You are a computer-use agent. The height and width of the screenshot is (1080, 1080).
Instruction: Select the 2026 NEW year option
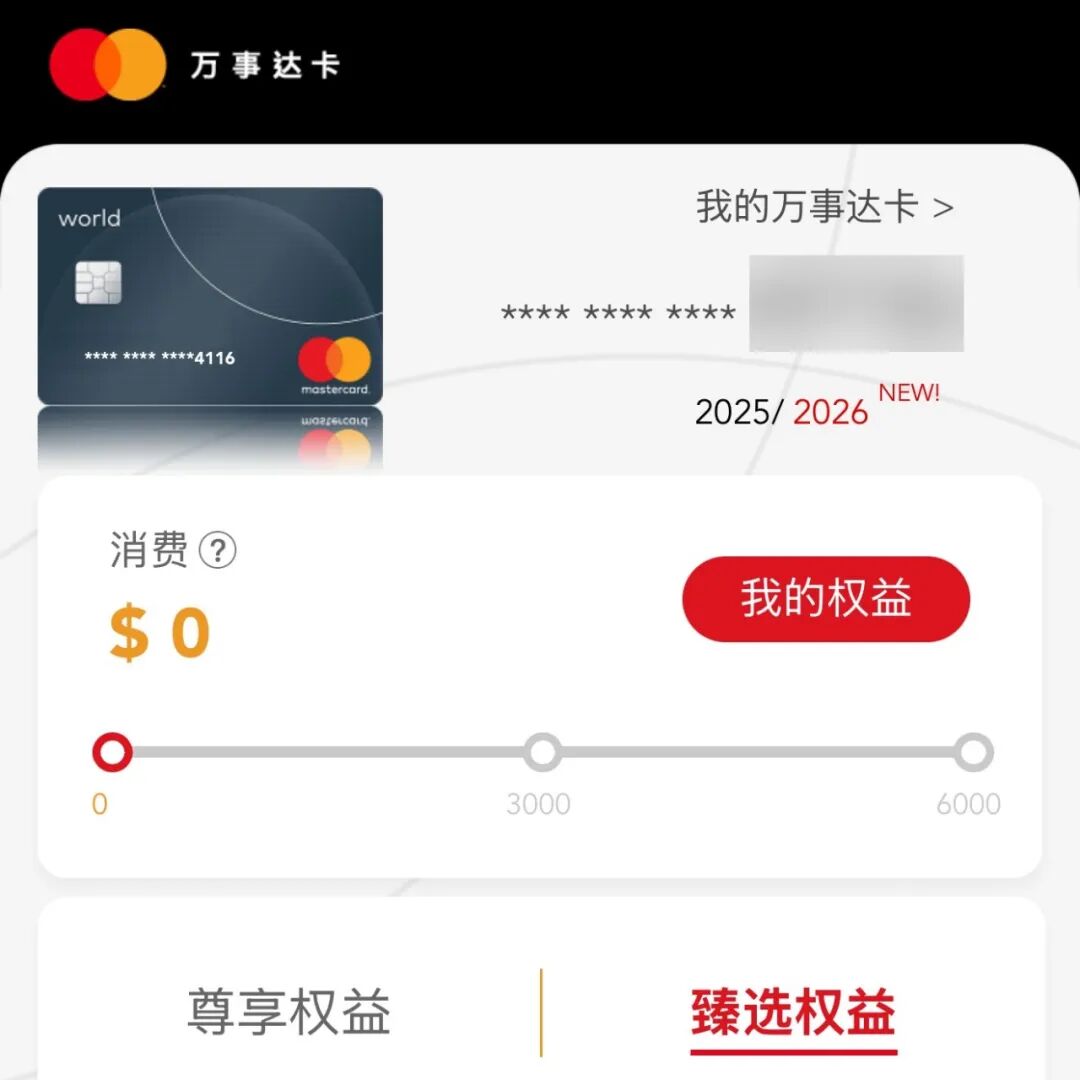tap(831, 411)
